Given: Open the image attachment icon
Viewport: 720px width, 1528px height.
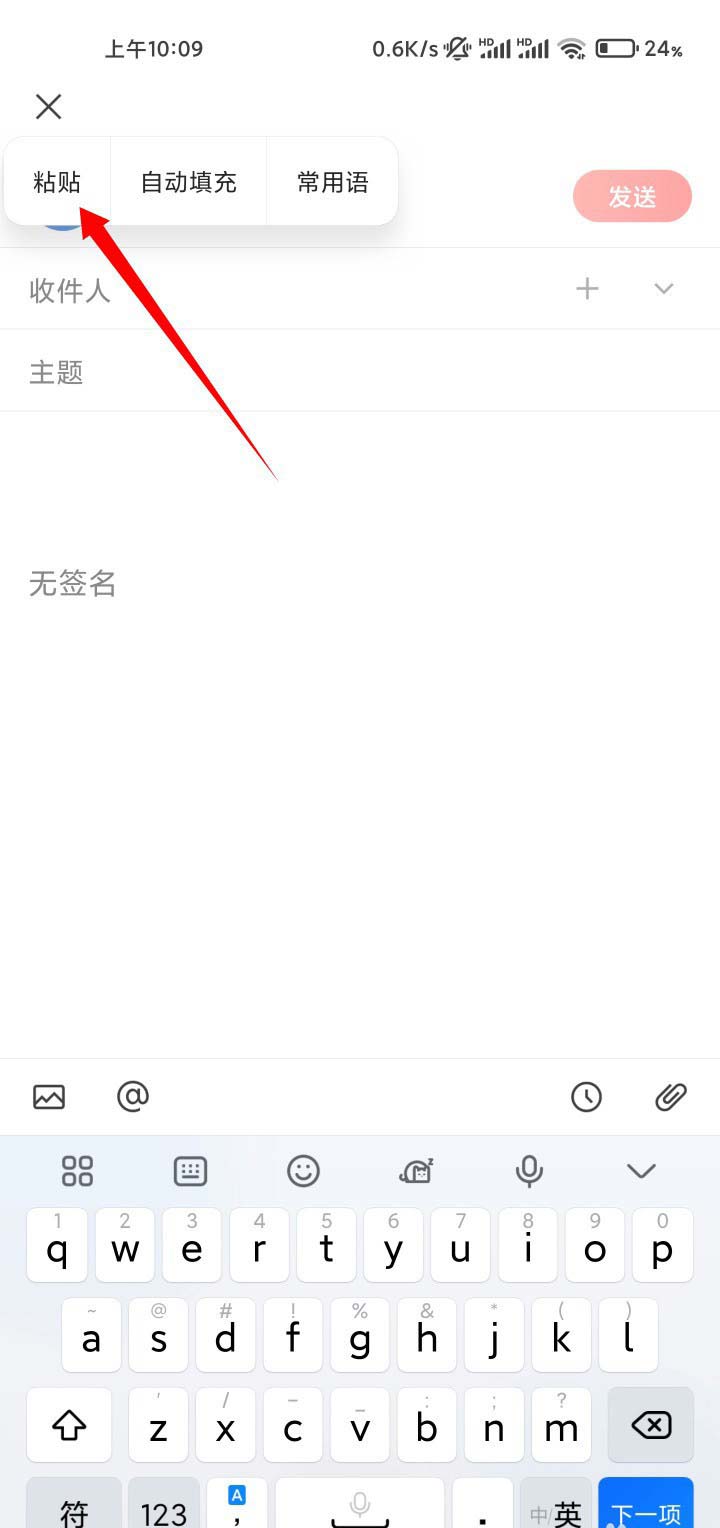Looking at the screenshot, I should point(48,1096).
